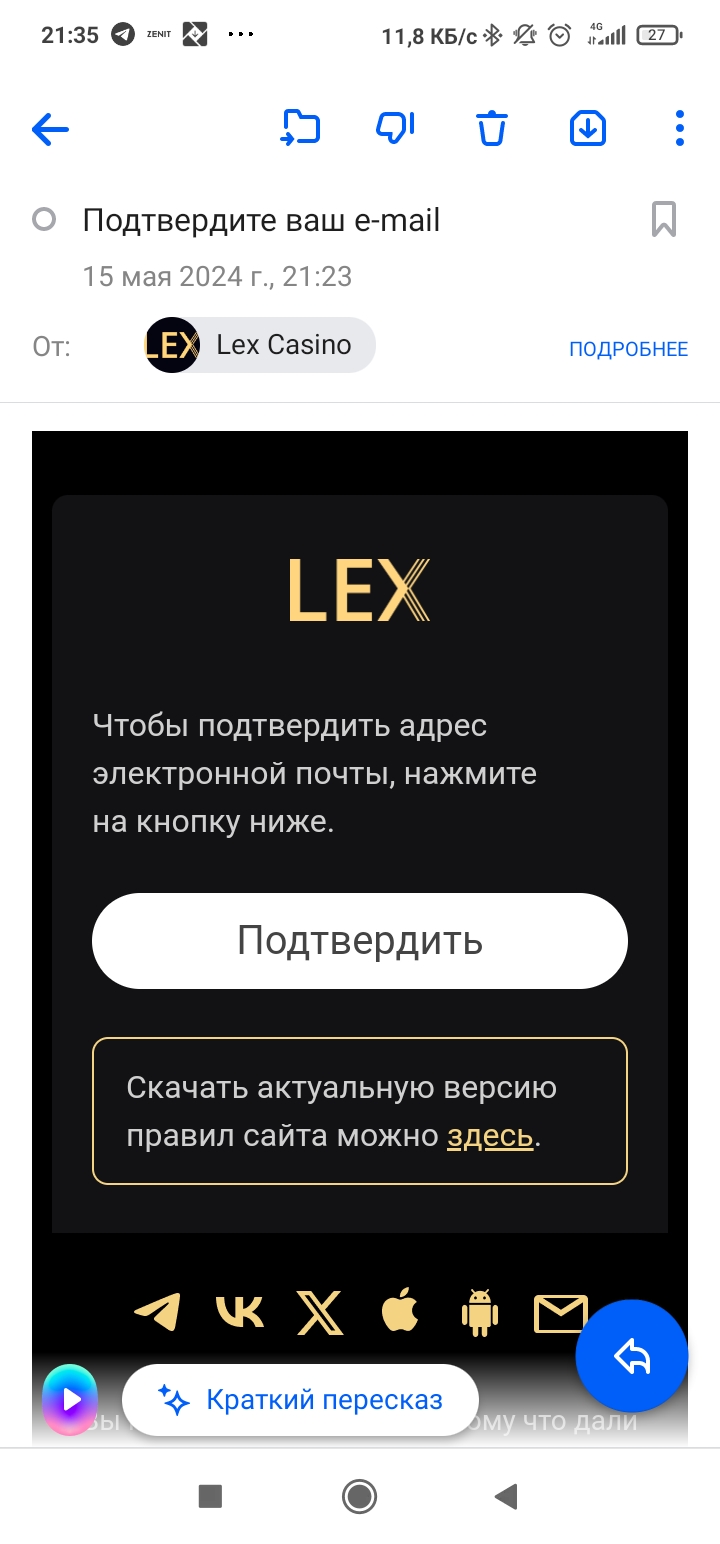Open the Android app icon in the footer
Image resolution: width=720 pixels, height=1544 pixels.
(x=480, y=1312)
